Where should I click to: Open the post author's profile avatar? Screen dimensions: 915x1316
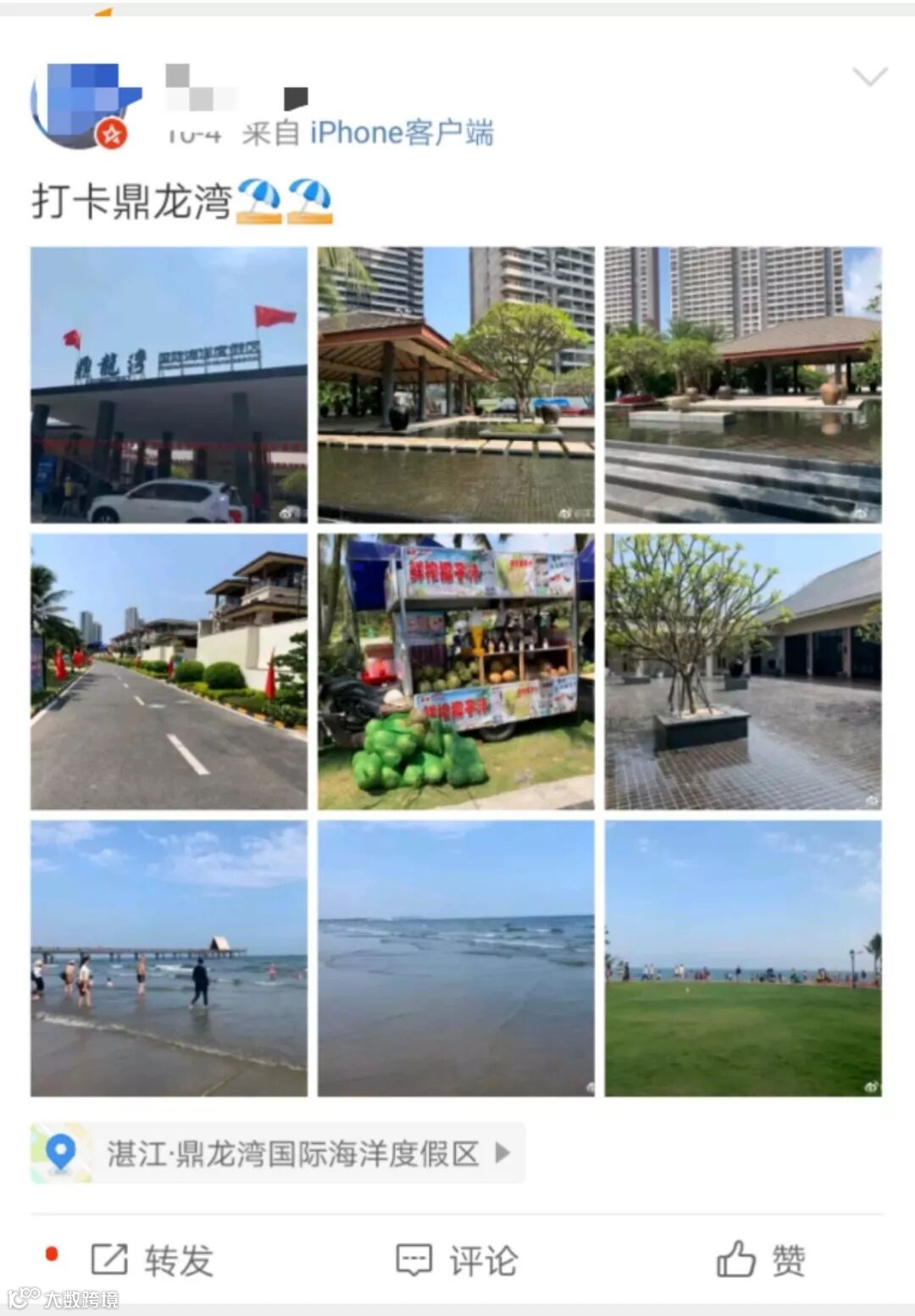[x=82, y=107]
